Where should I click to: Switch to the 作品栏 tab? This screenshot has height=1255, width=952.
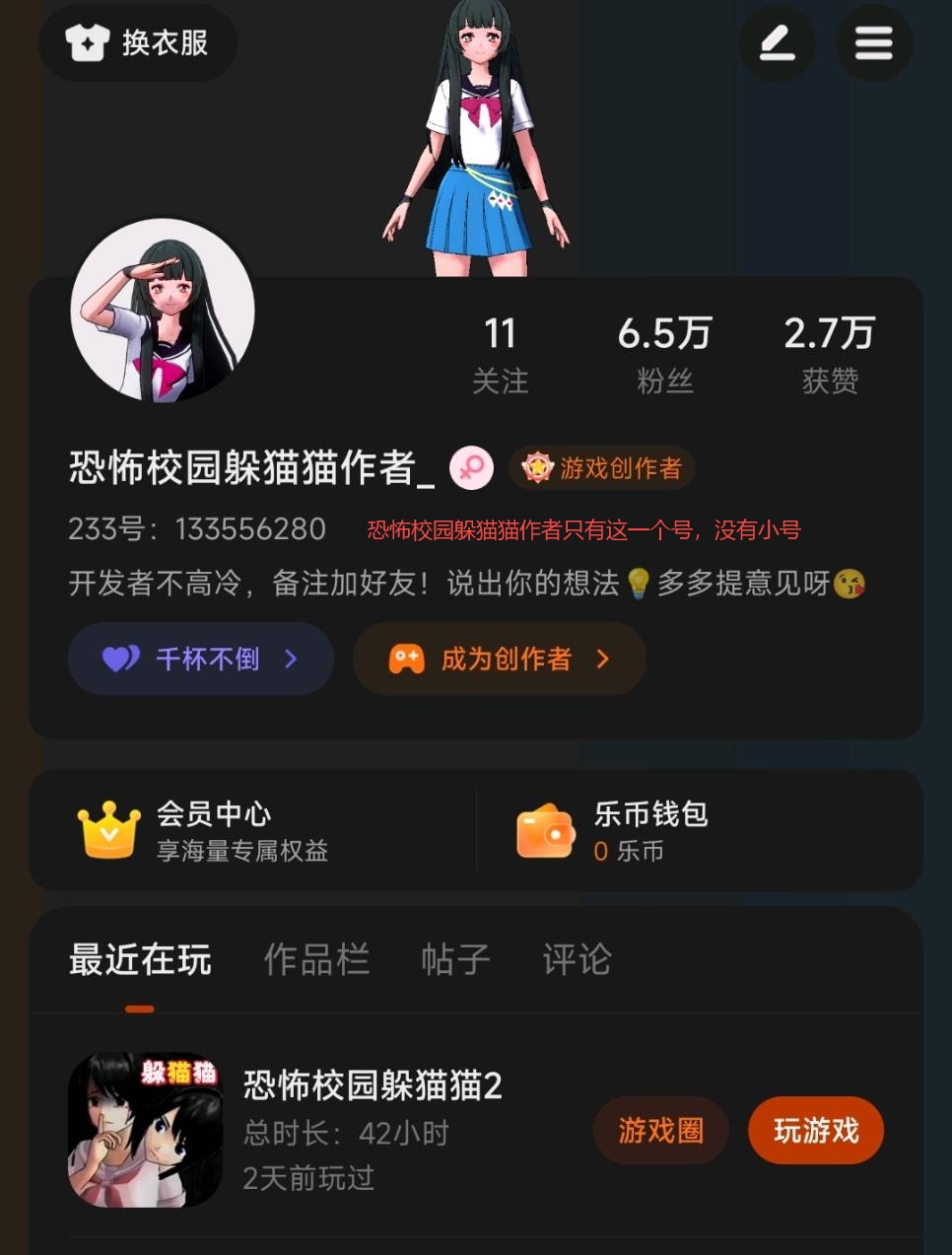(x=316, y=959)
